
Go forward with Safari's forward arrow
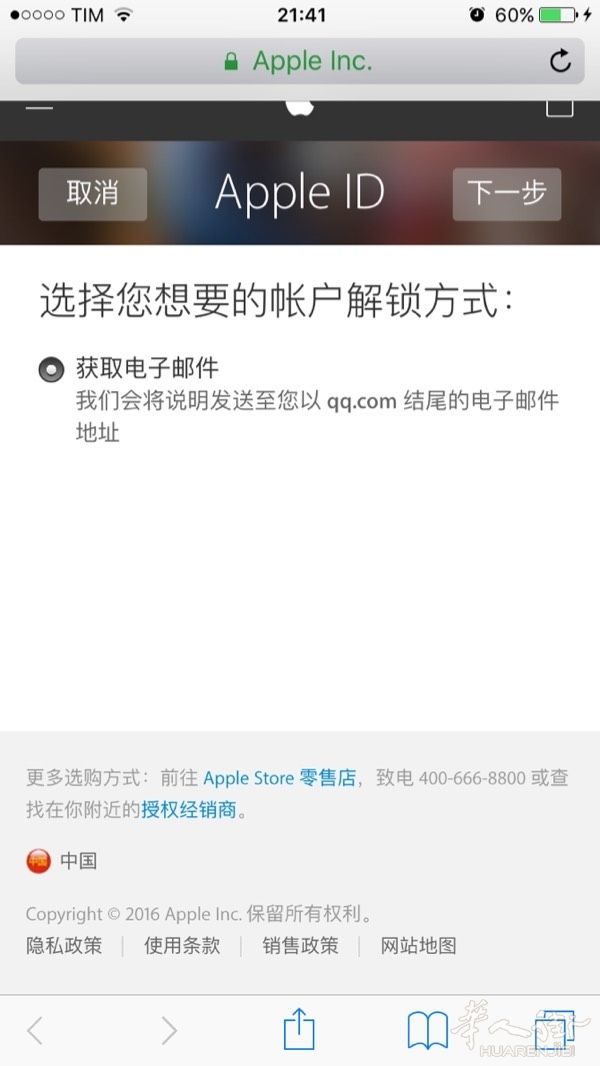click(x=169, y=1031)
